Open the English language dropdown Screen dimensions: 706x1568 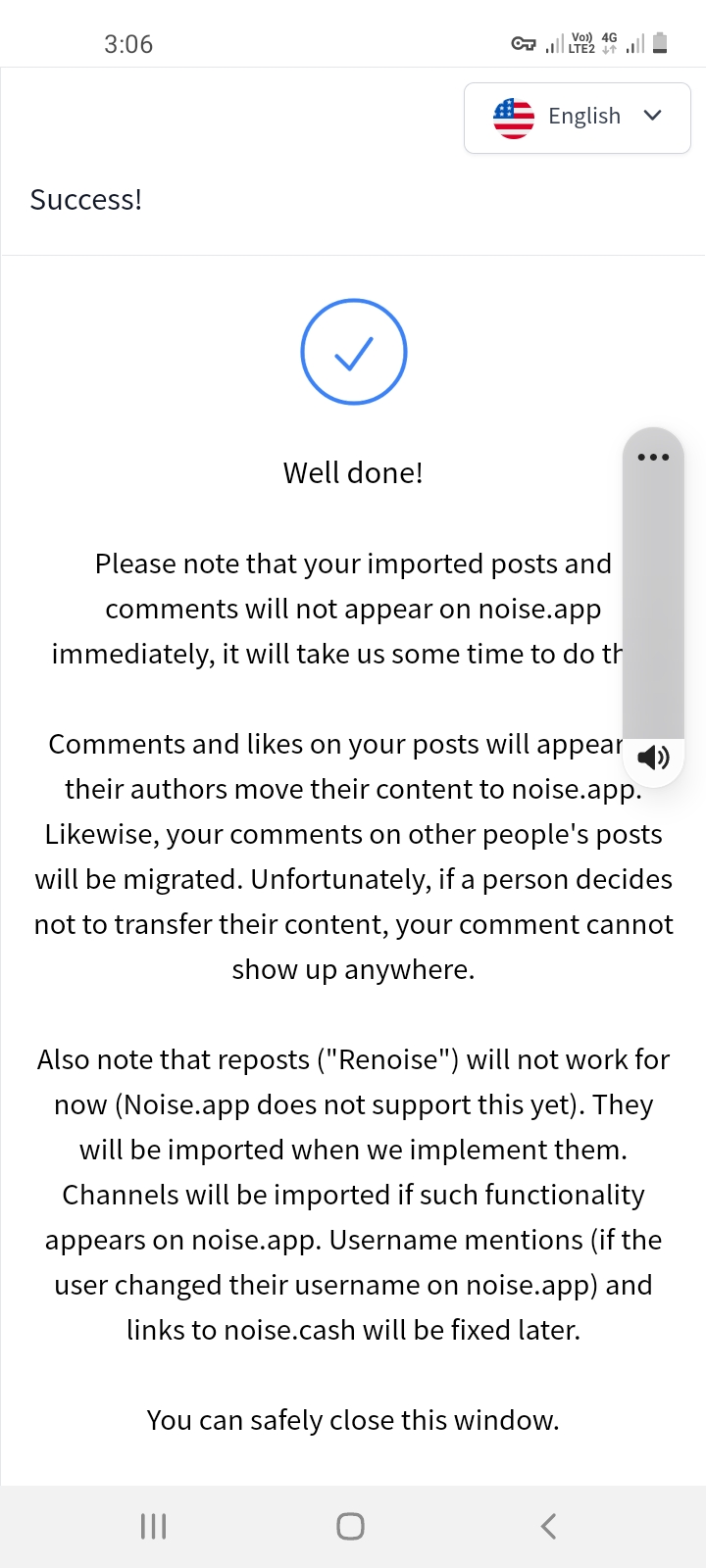point(577,118)
